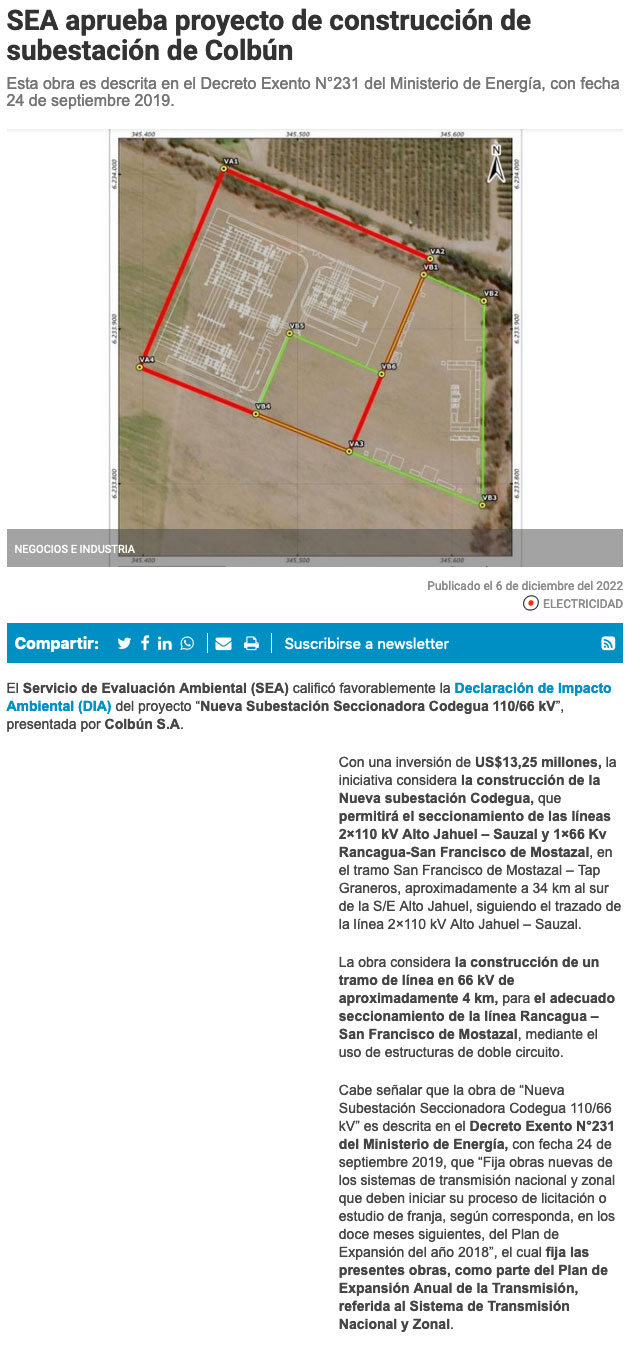Viewport: 640px width, 1347px height.
Task: Open Declaración de Impacto Ambiental (DIA) link
Action: (x=532, y=689)
